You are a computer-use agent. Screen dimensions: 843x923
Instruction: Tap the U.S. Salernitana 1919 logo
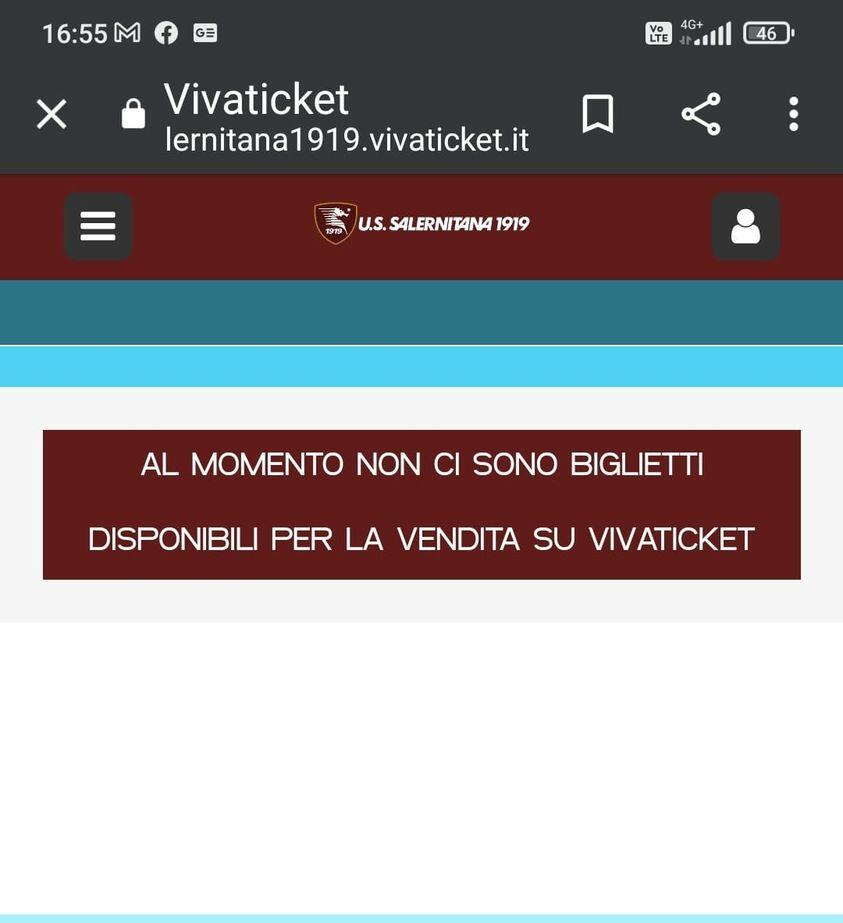click(x=421, y=224)
